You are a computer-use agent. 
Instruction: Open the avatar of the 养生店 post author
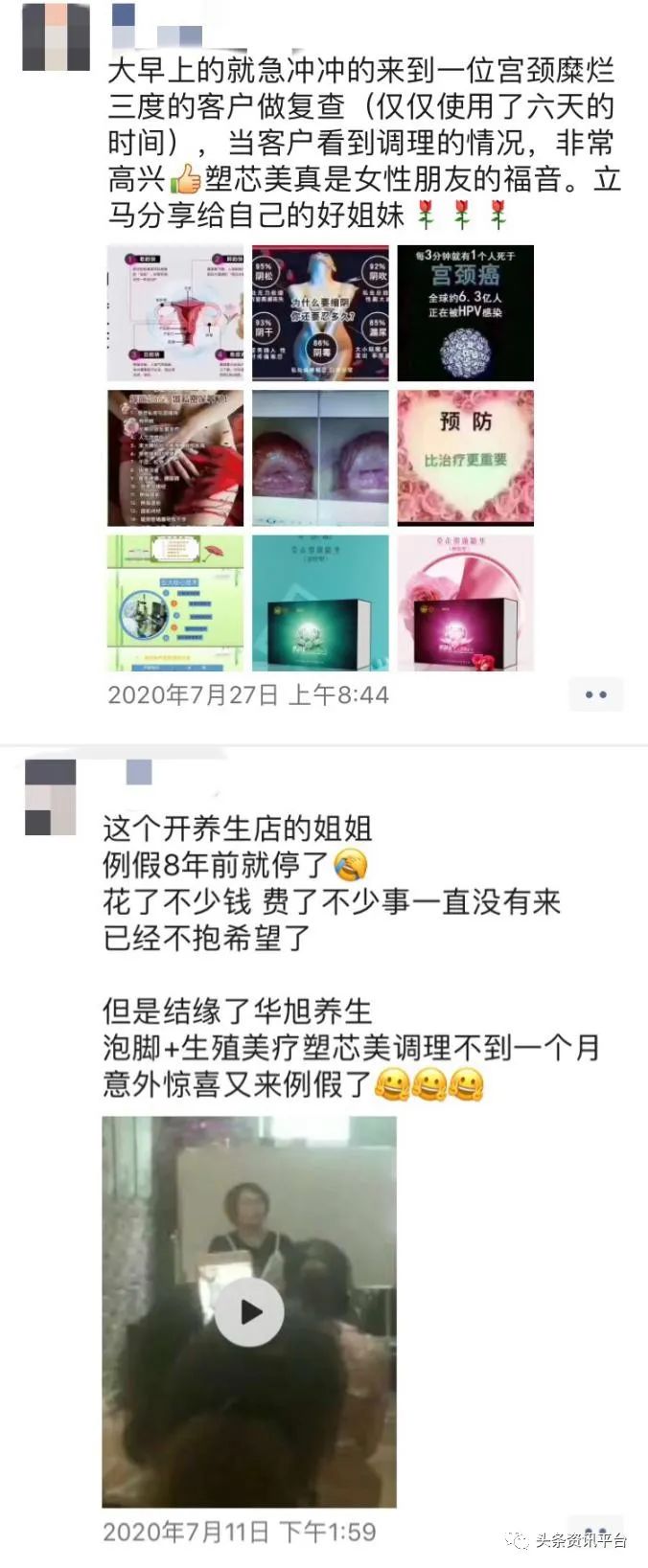[50, 797]
